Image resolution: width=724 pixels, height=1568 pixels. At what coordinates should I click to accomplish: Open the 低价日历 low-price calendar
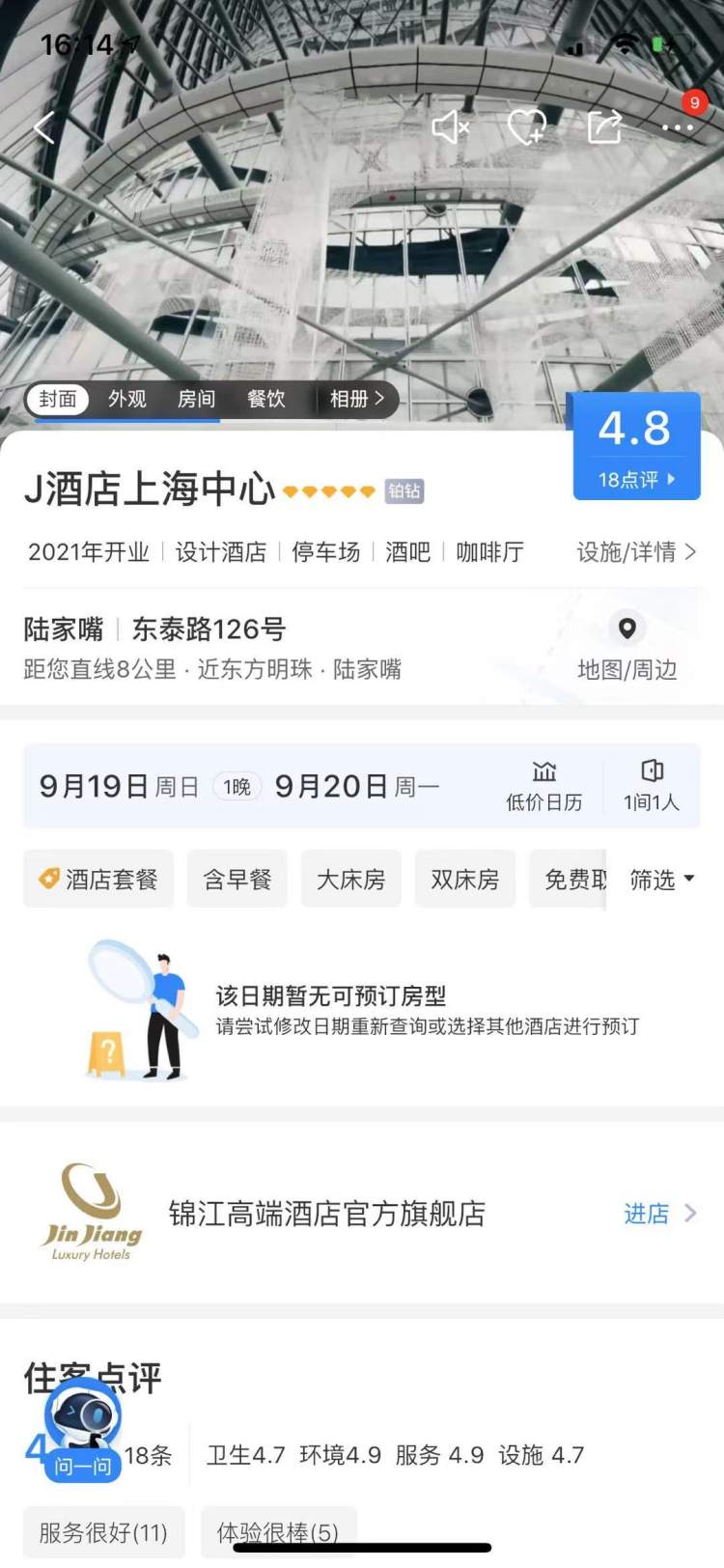point(544,786)
